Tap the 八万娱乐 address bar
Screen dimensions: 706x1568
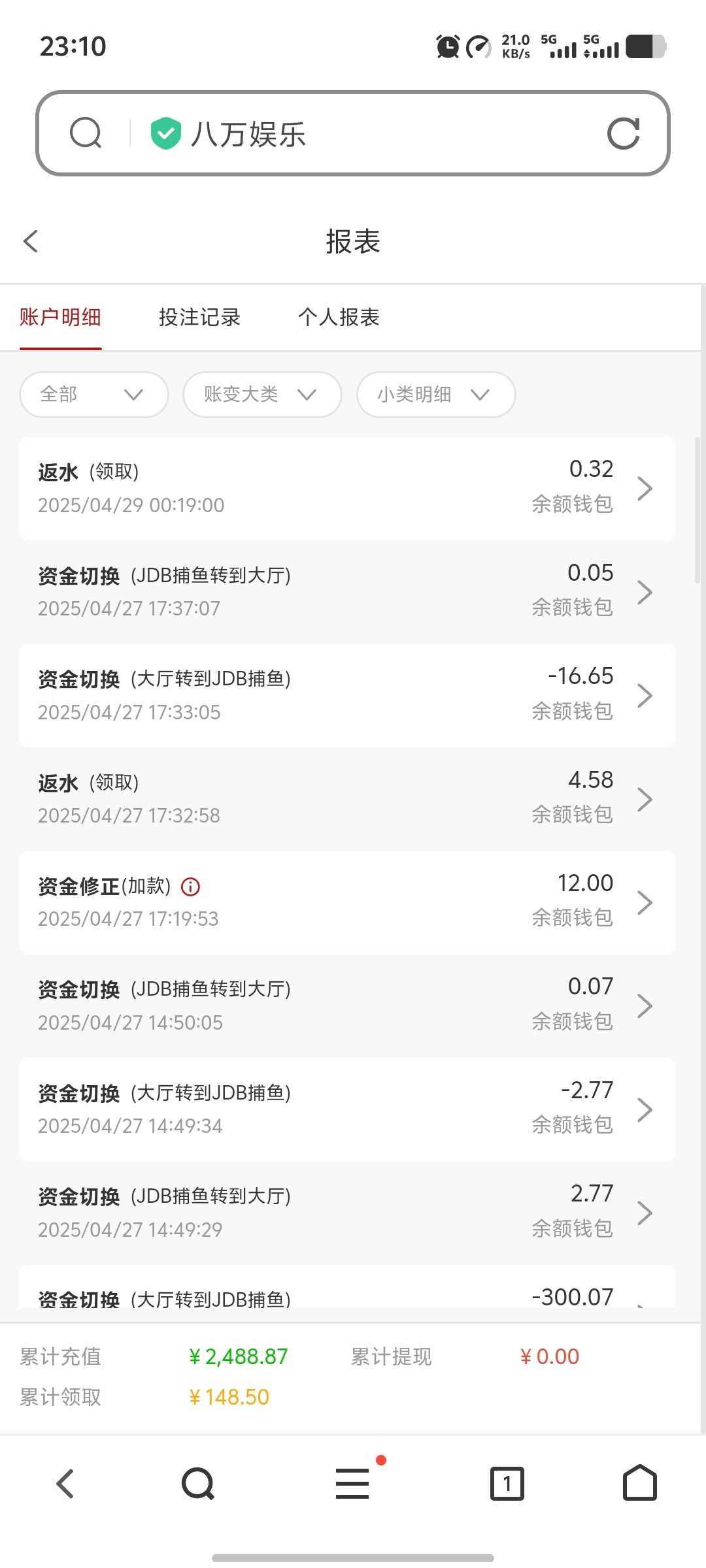click(353, 133)
